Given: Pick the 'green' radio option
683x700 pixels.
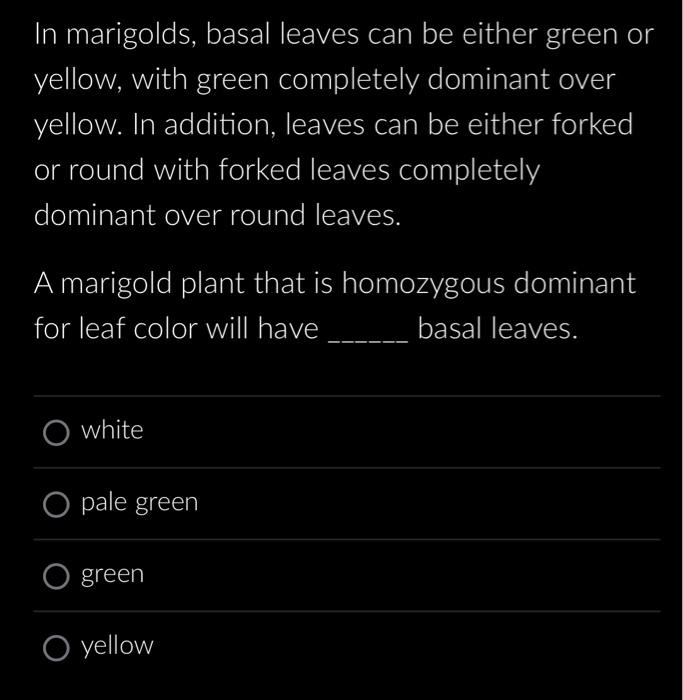Looking at the screenshot, I should point(57,576).
